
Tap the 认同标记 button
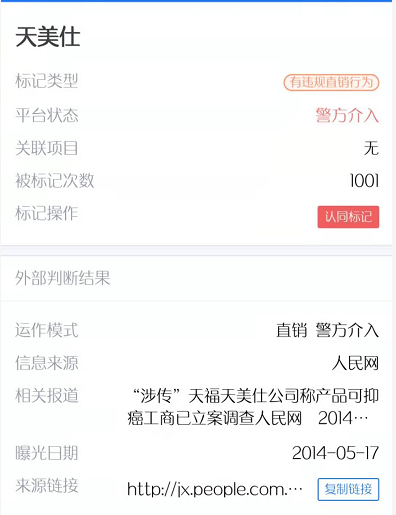pos(348,217)
